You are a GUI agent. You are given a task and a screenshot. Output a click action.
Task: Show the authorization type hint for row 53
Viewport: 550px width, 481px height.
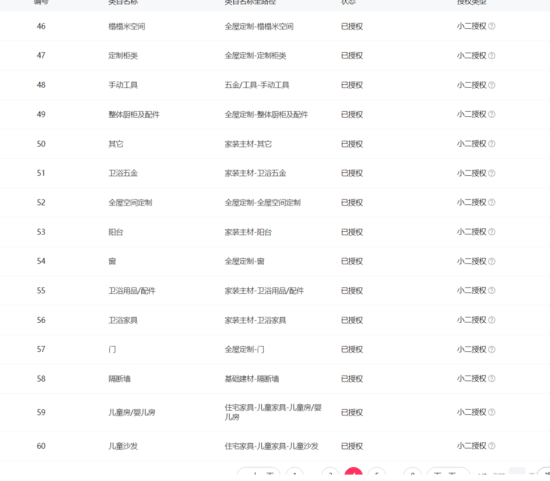click(x=492, y=232)
